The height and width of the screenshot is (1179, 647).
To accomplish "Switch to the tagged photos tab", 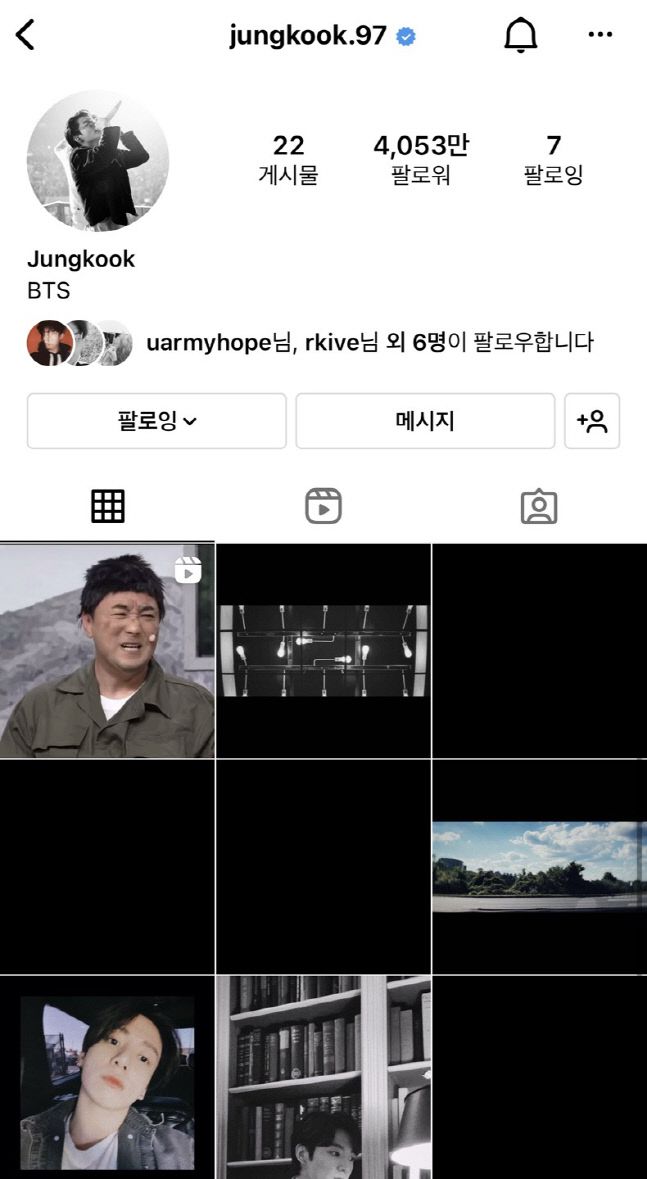I will pos(539,507).
